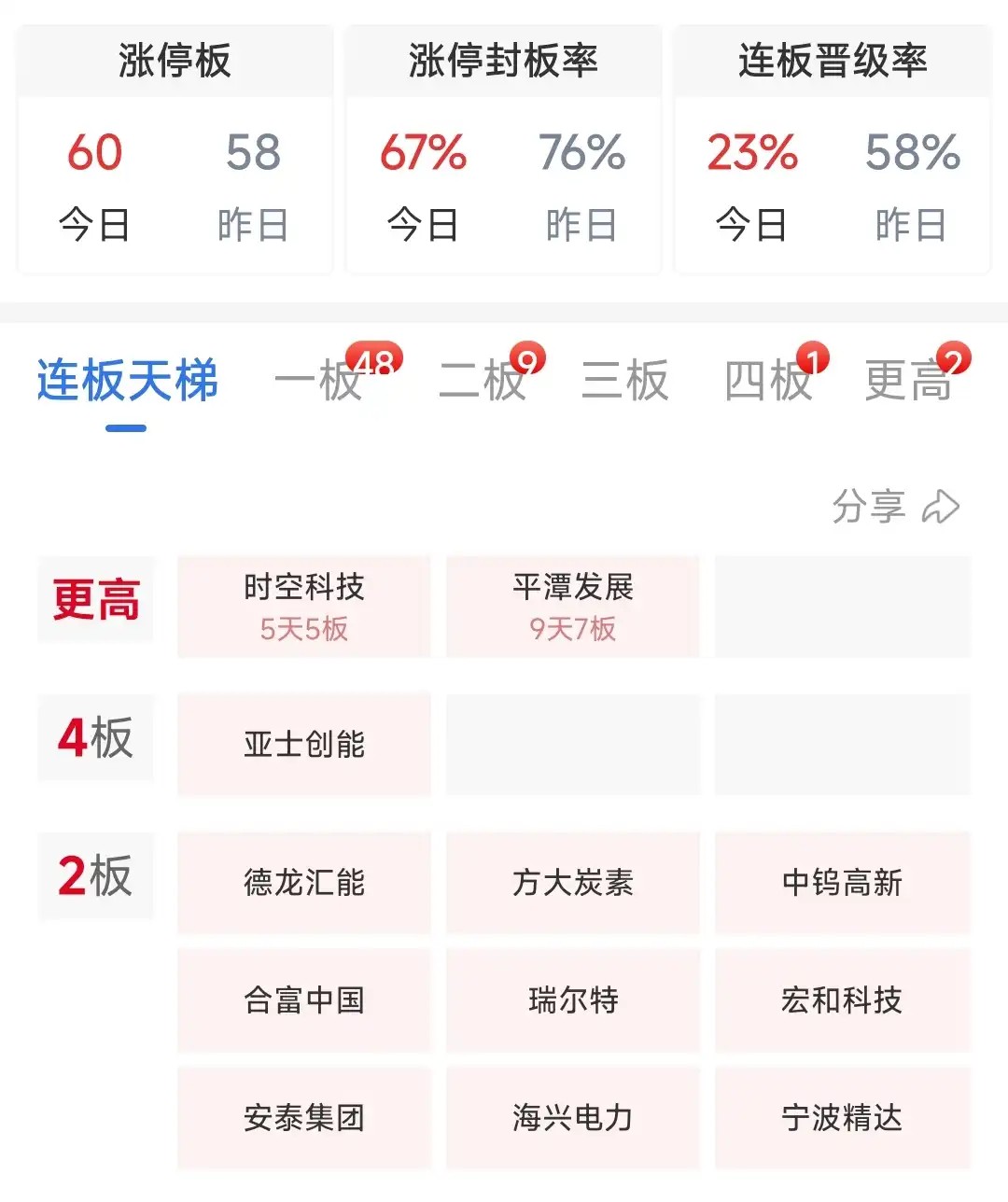Tap the 宏和科技 stock tile

(842, 1000)
